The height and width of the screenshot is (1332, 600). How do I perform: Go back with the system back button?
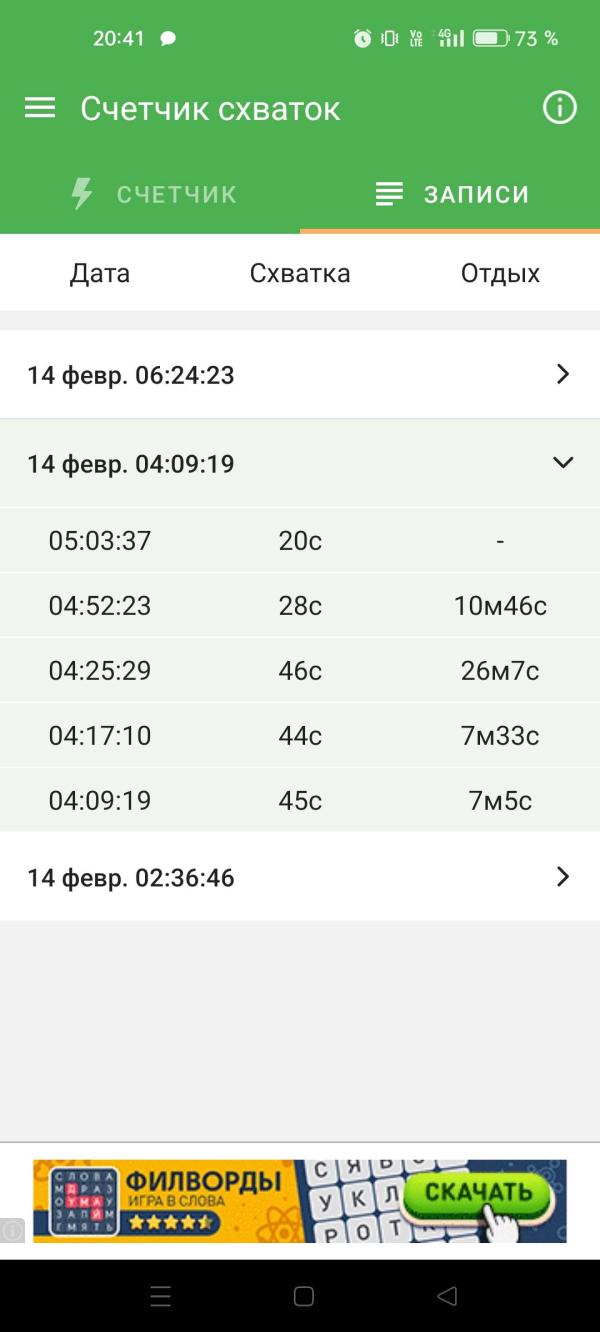pyautogui.click(x=447, y=1296)
